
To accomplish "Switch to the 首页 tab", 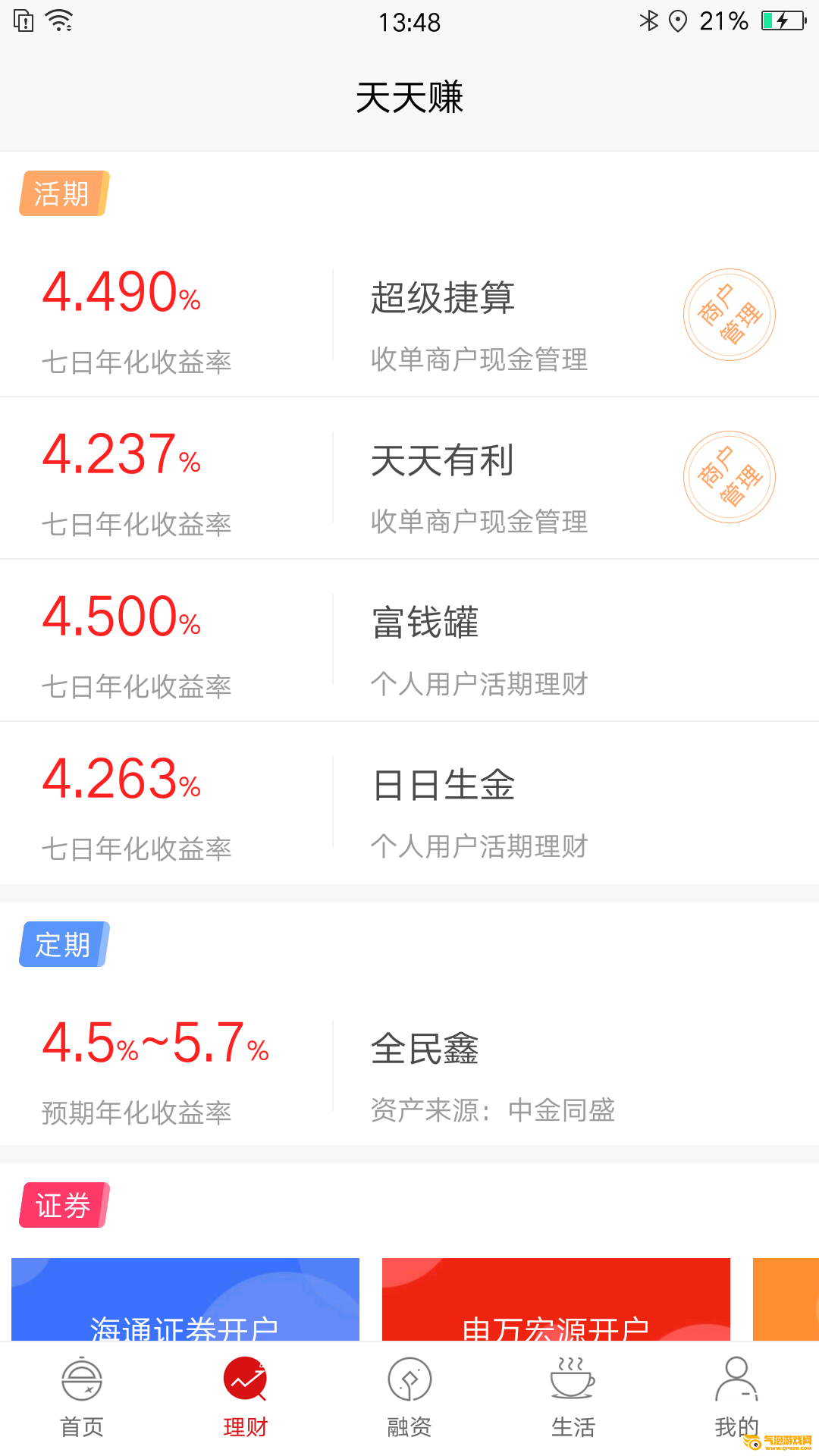I will point(82,1397).
